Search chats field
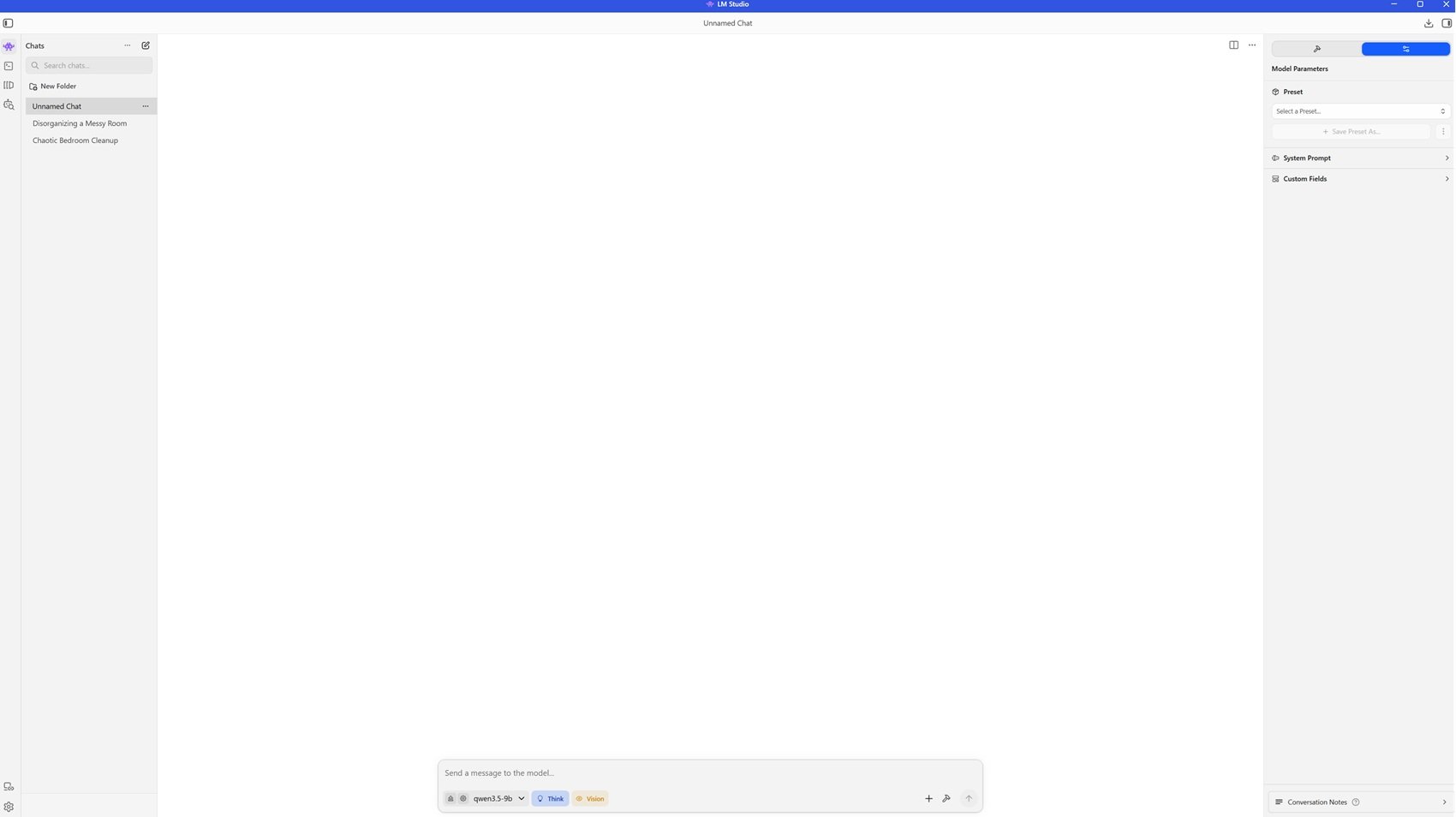 [x=90, y=65]
